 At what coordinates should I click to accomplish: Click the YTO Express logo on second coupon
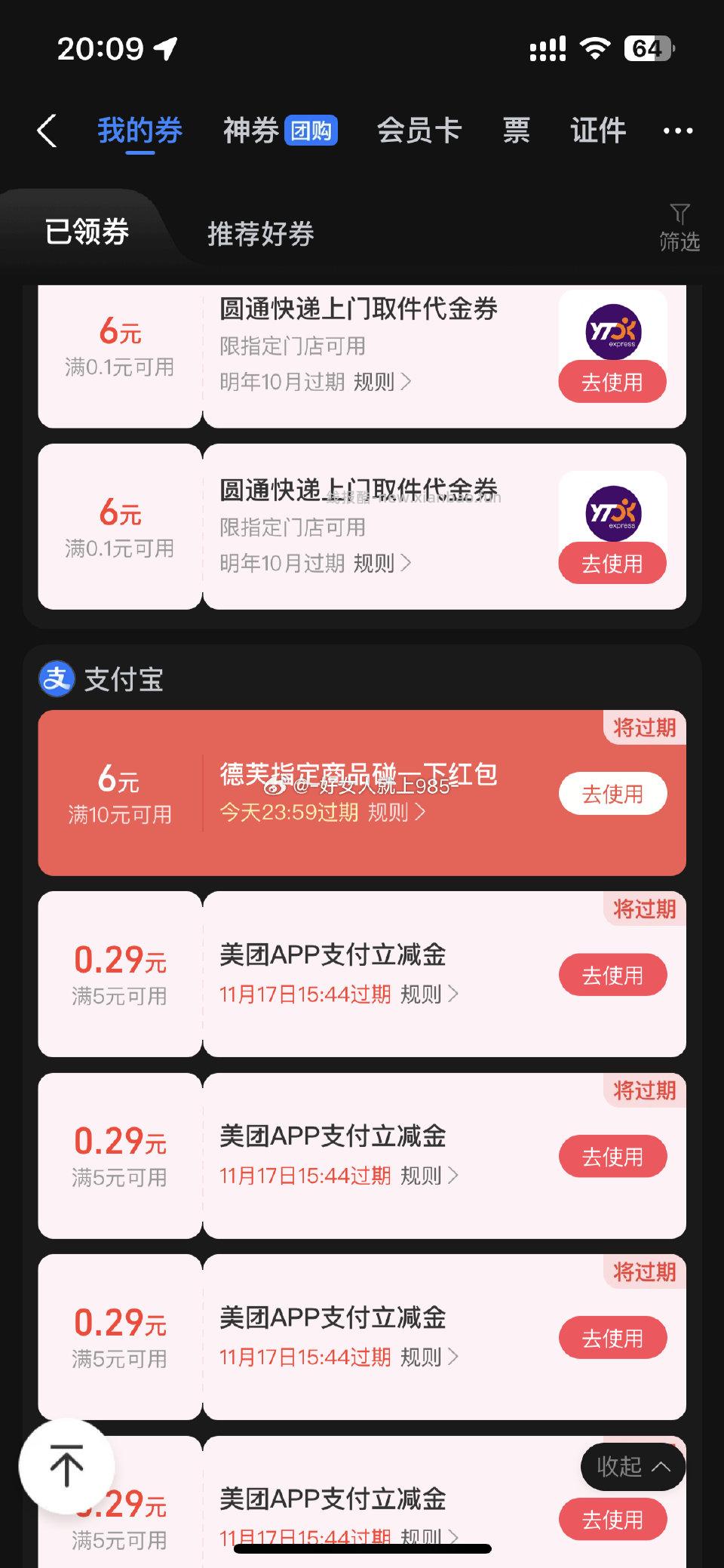(612, 513)
